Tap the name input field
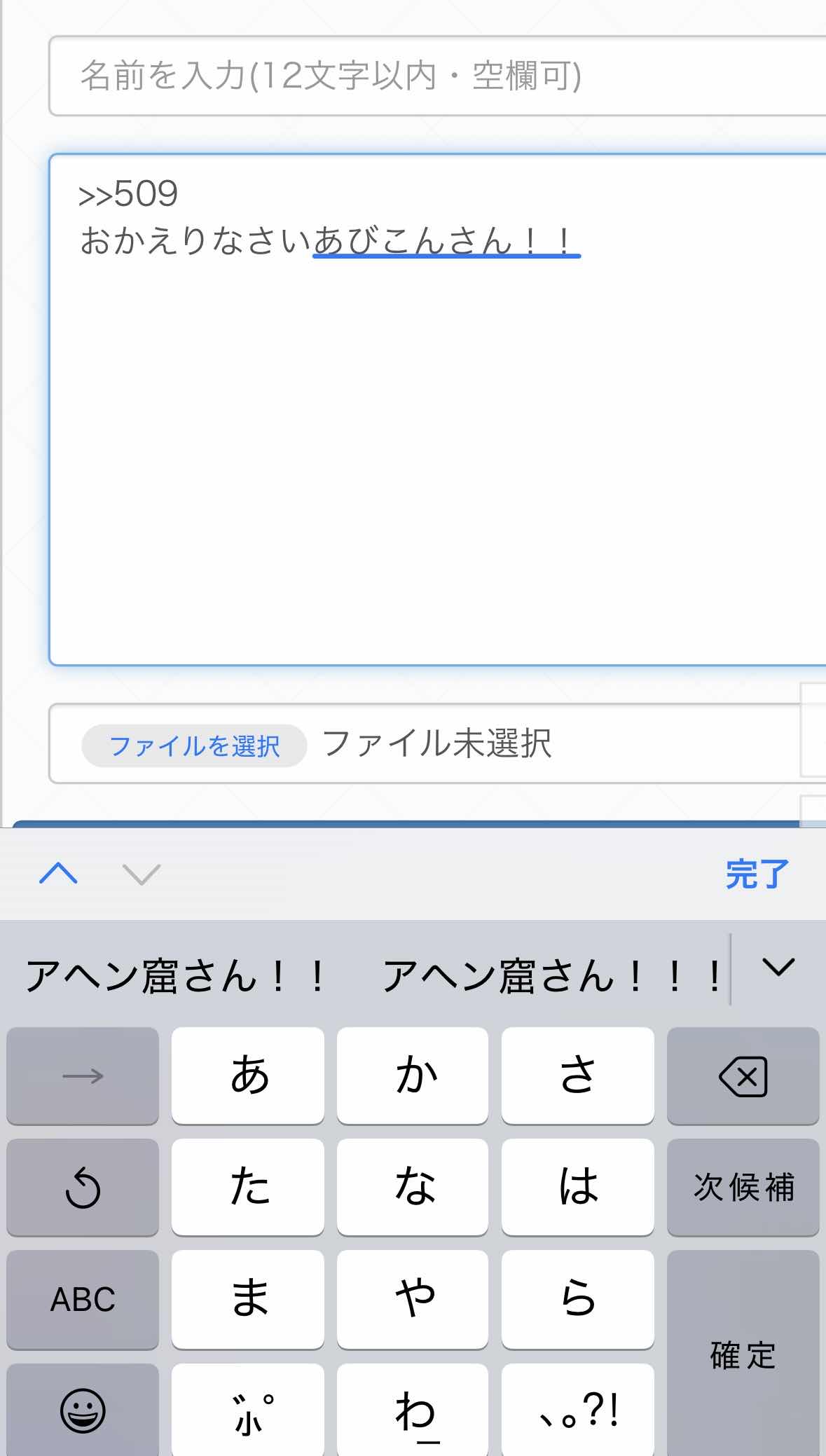The height and width of the screenshot is (1456, 826). 434,76
